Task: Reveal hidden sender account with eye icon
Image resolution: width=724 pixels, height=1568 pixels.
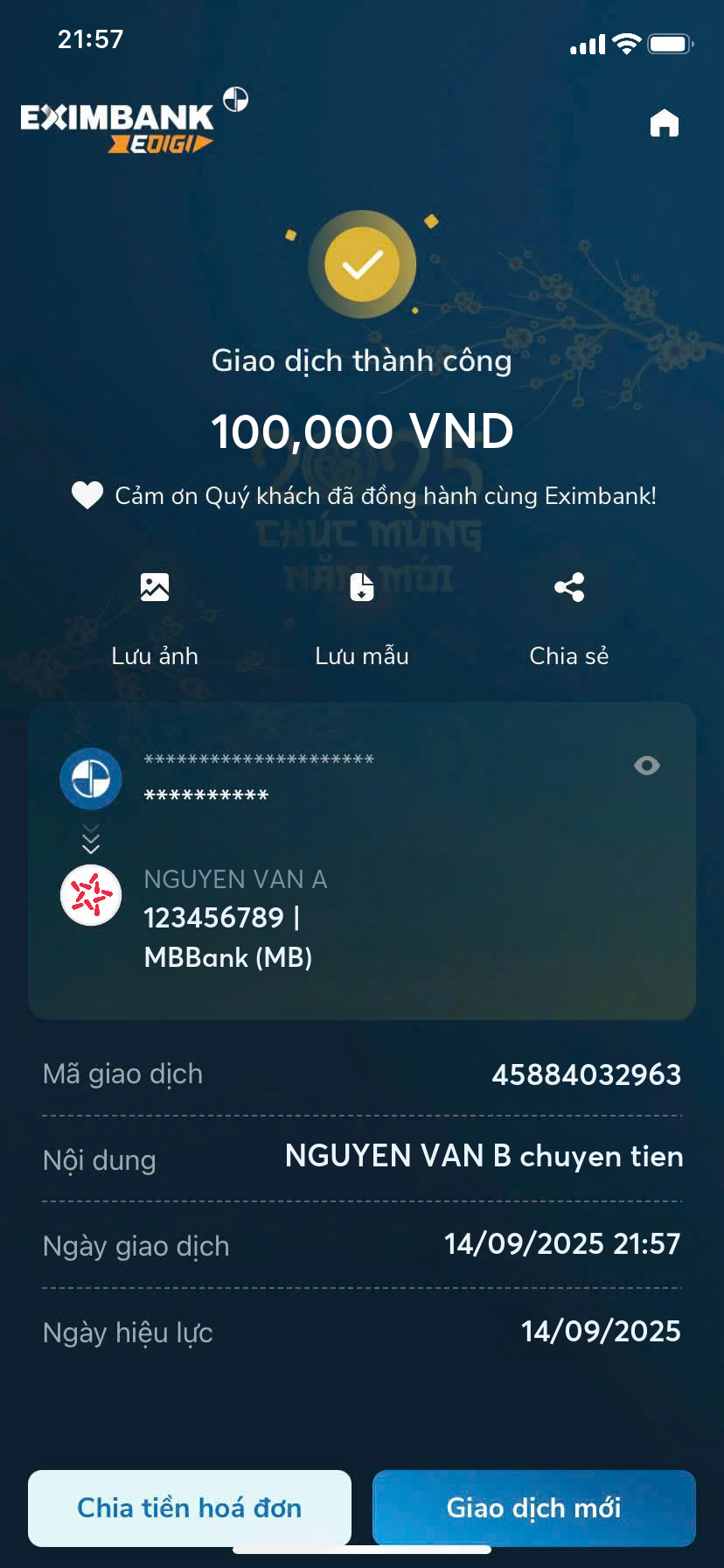Action: pyautogui.click(x=646, y=766)
